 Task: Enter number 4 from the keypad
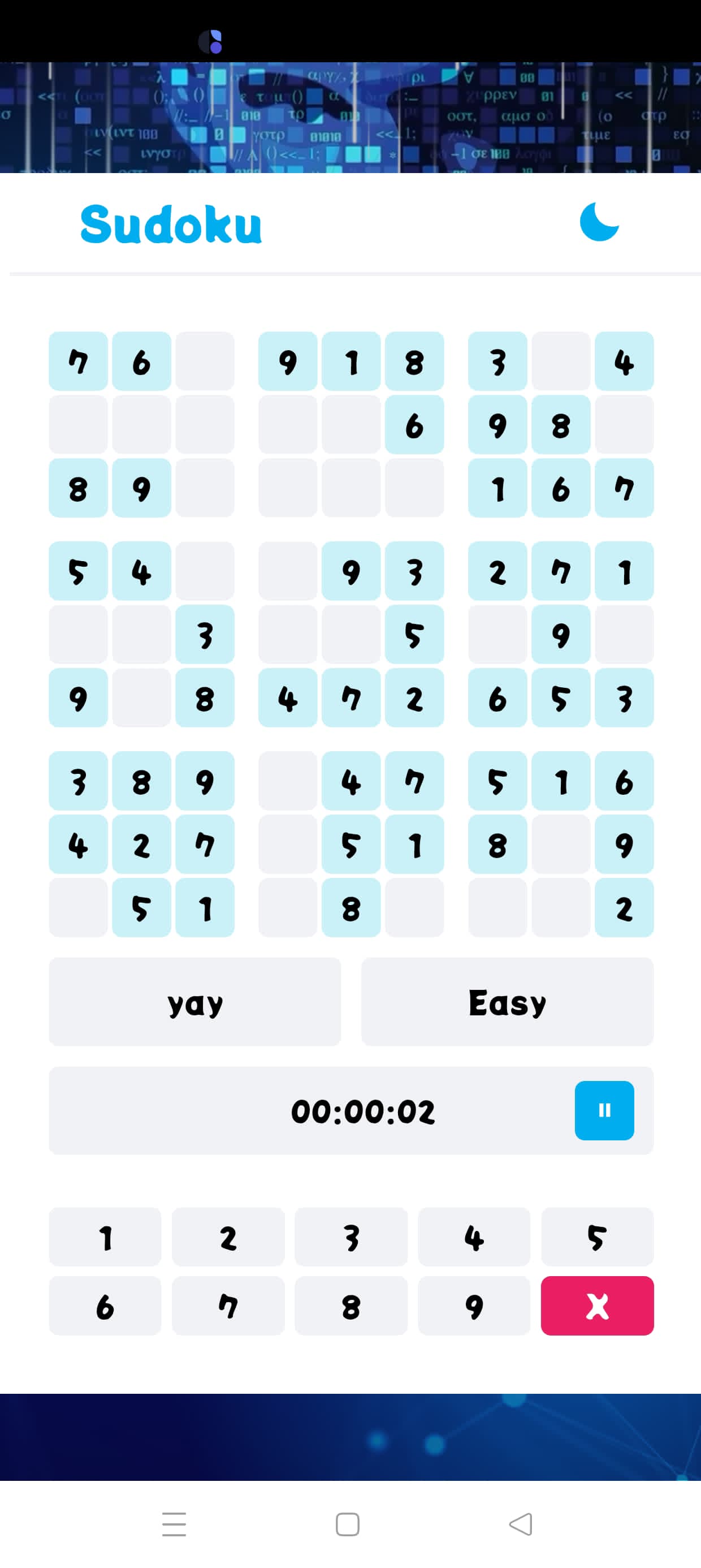474,1237
